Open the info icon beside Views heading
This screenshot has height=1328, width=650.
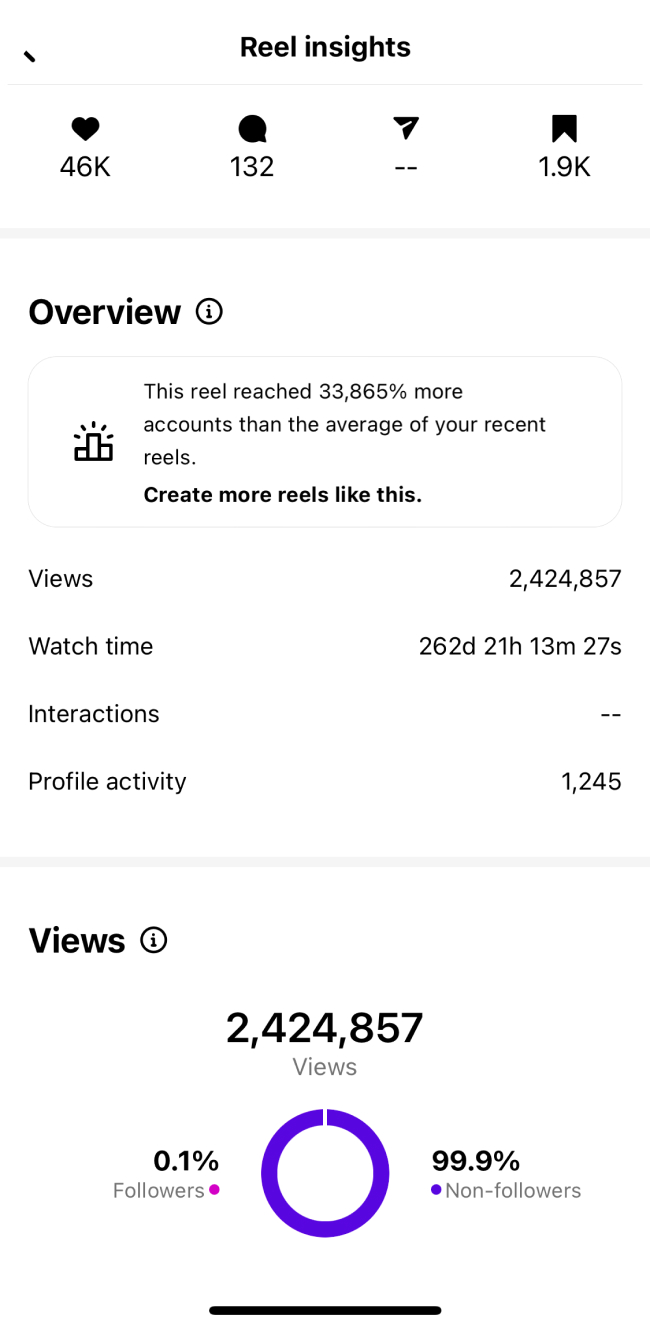pyautogui.click(x=154, y=940)
